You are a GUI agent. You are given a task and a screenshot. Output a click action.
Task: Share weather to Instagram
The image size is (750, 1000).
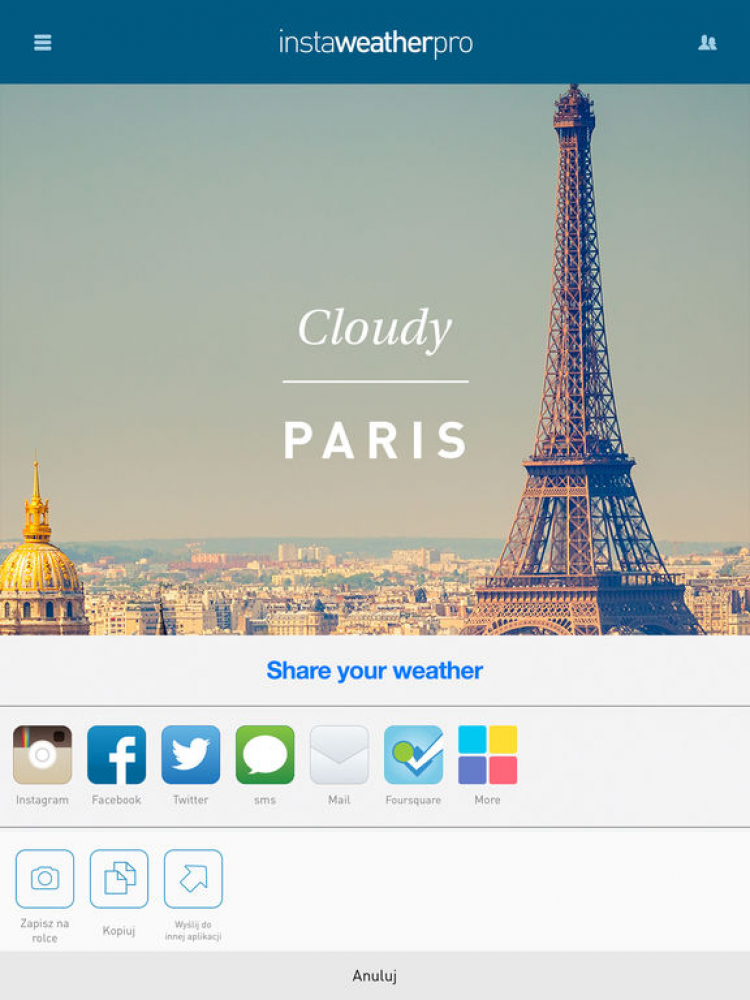[x=42, y=755]
